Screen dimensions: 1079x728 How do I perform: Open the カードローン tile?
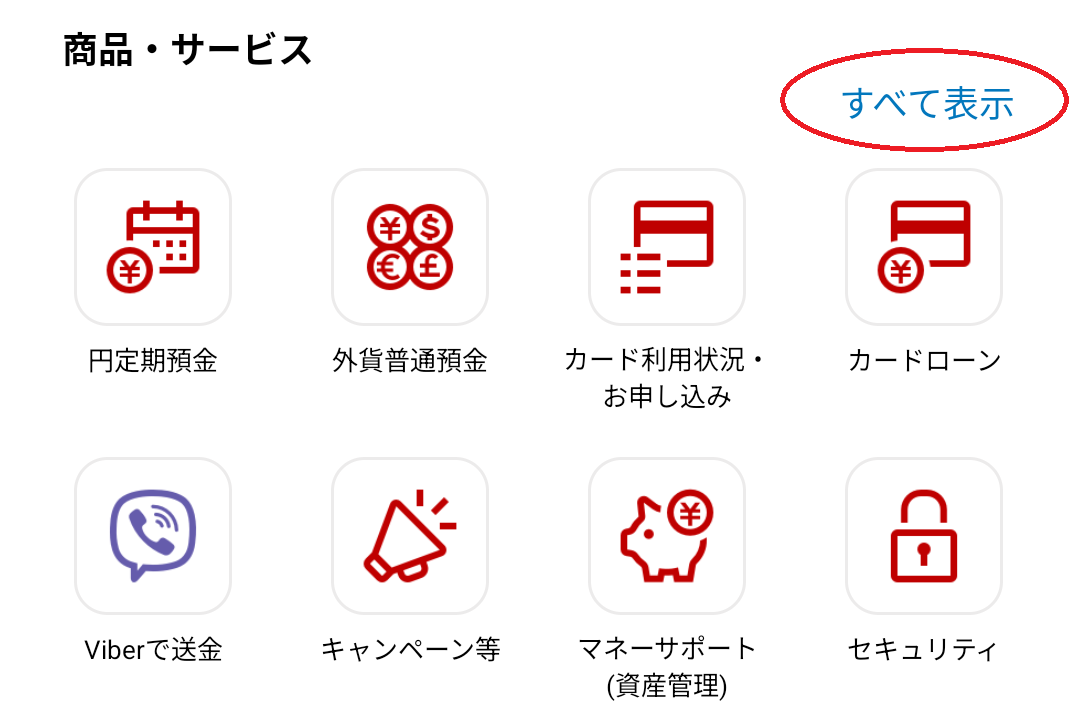924,247
